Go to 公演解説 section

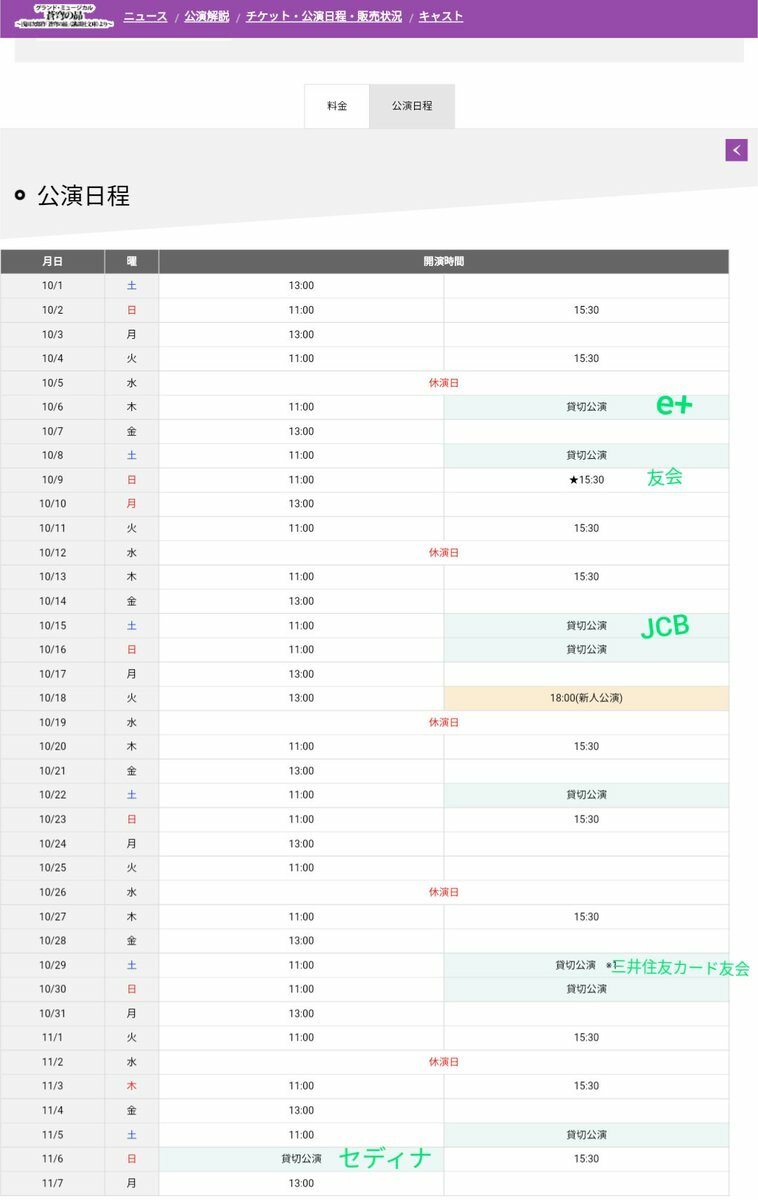206,16
